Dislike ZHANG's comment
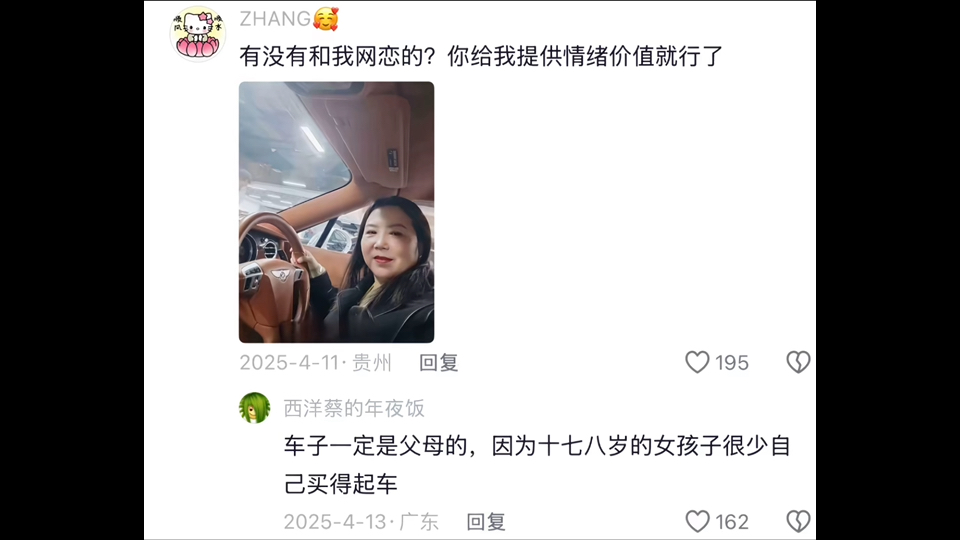960x540 pixels. (798, 362)
